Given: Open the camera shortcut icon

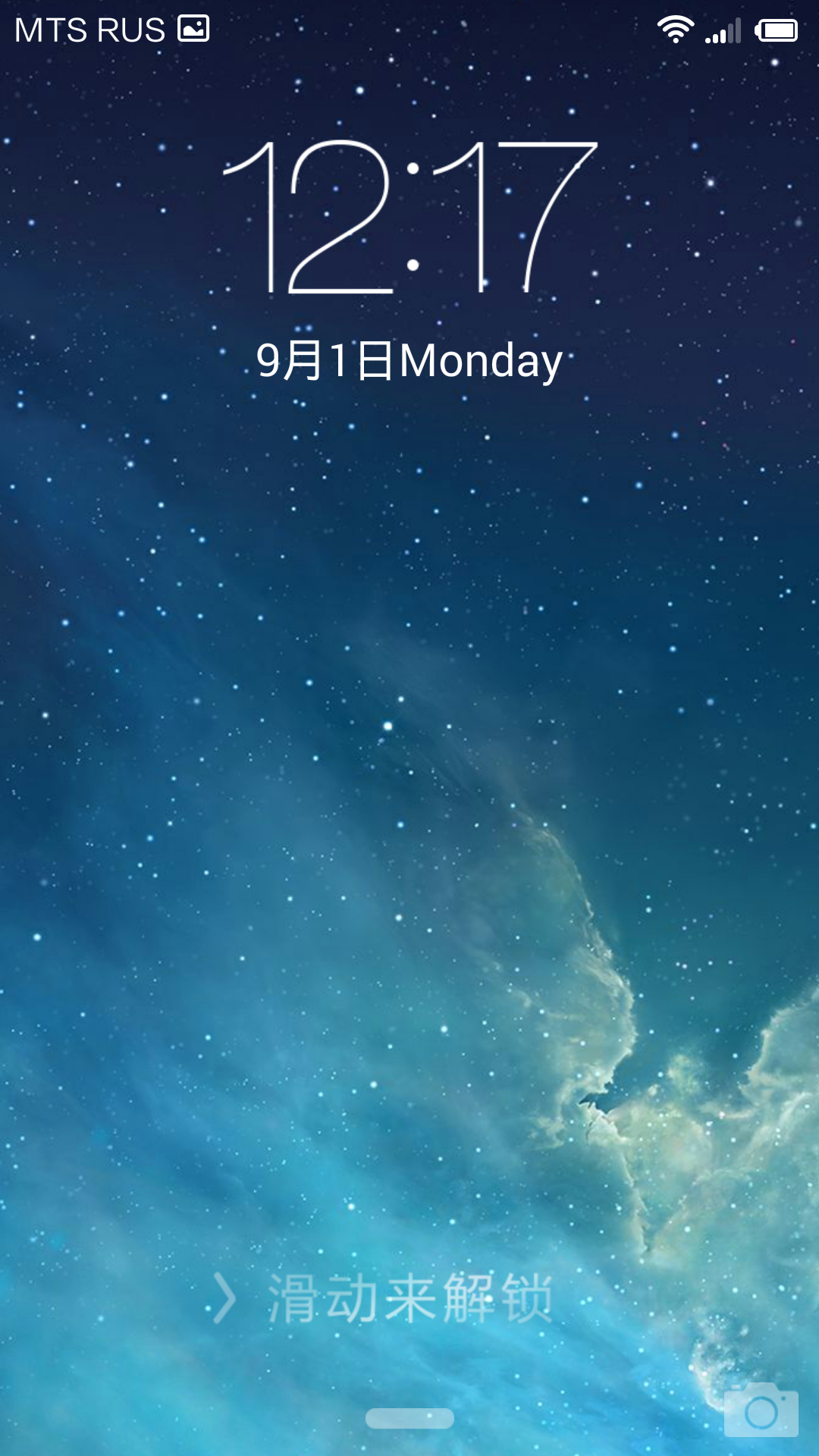Looking at the screenshot, I should [x=761, y=1410].
